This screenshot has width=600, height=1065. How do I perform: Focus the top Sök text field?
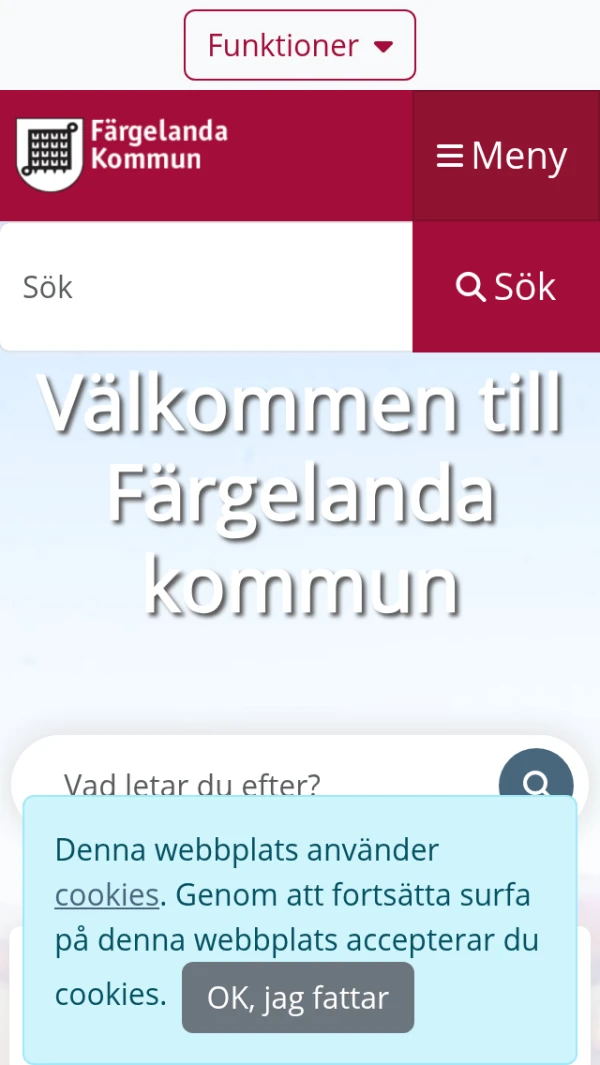pos(206,287)
